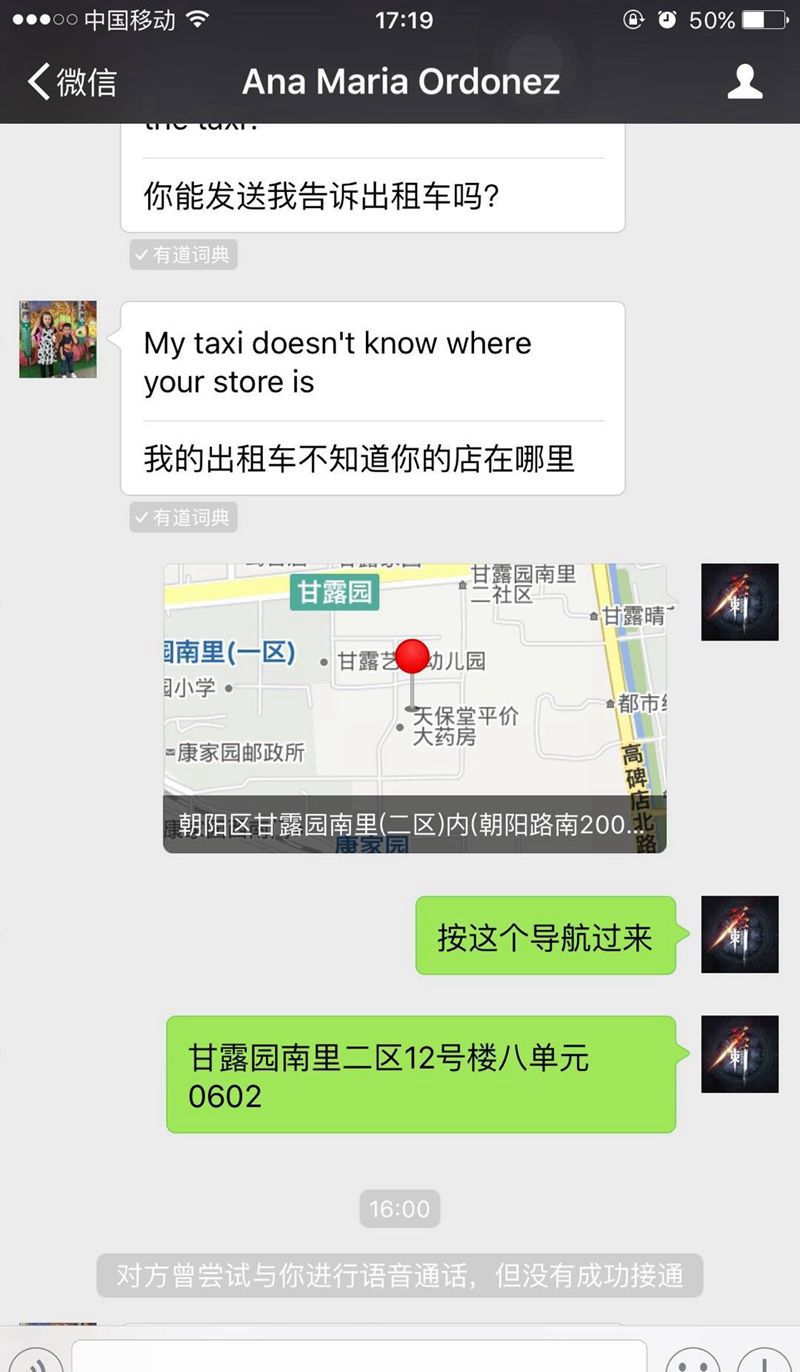Open chat details via the profile icon

point(745,82)
